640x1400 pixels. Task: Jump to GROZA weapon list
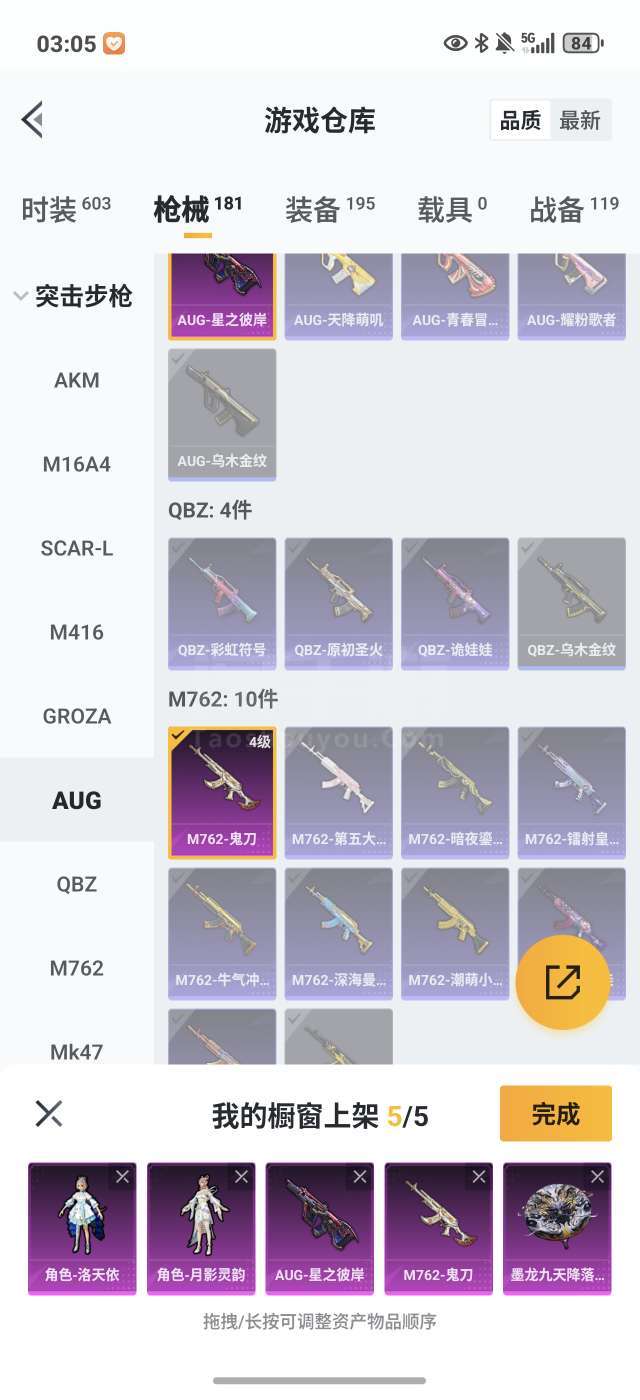click(x=77, y=716)
